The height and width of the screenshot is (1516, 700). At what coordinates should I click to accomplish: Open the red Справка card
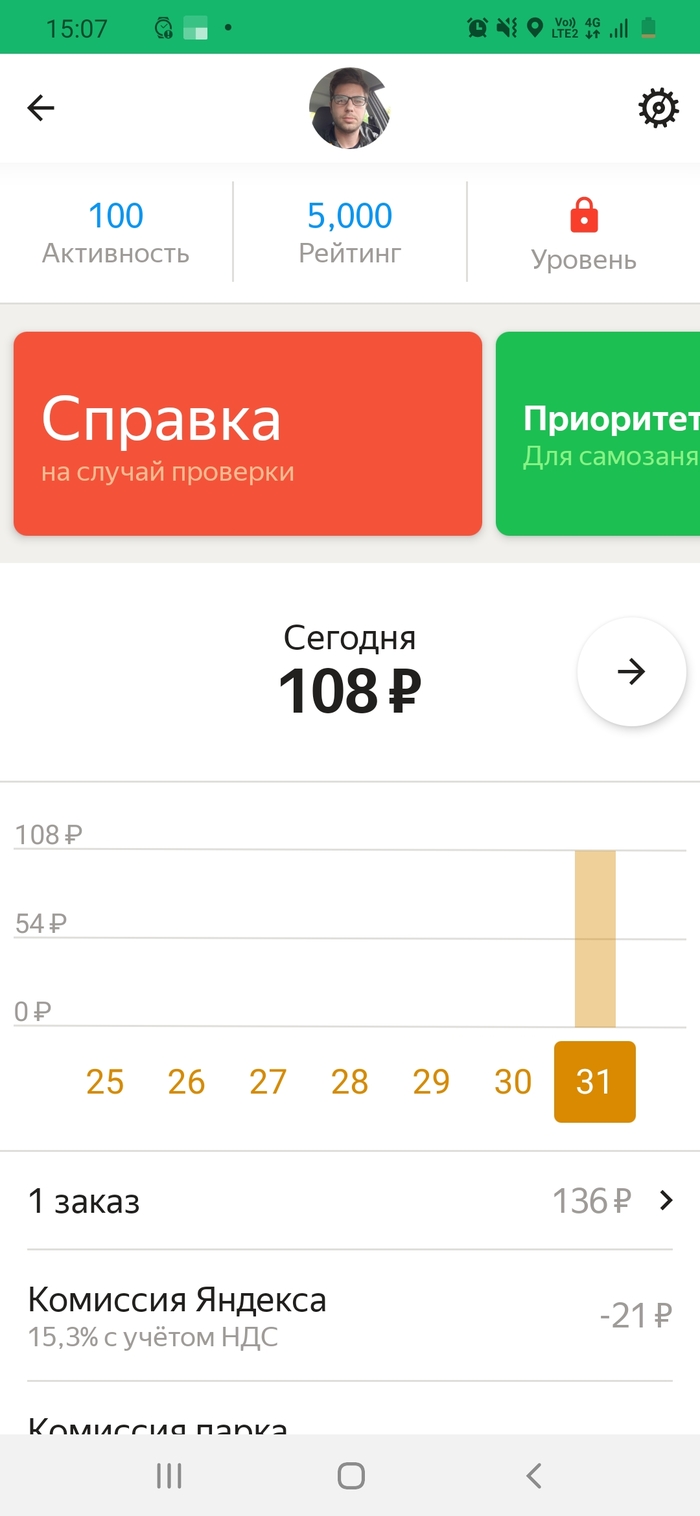point(248,434)
